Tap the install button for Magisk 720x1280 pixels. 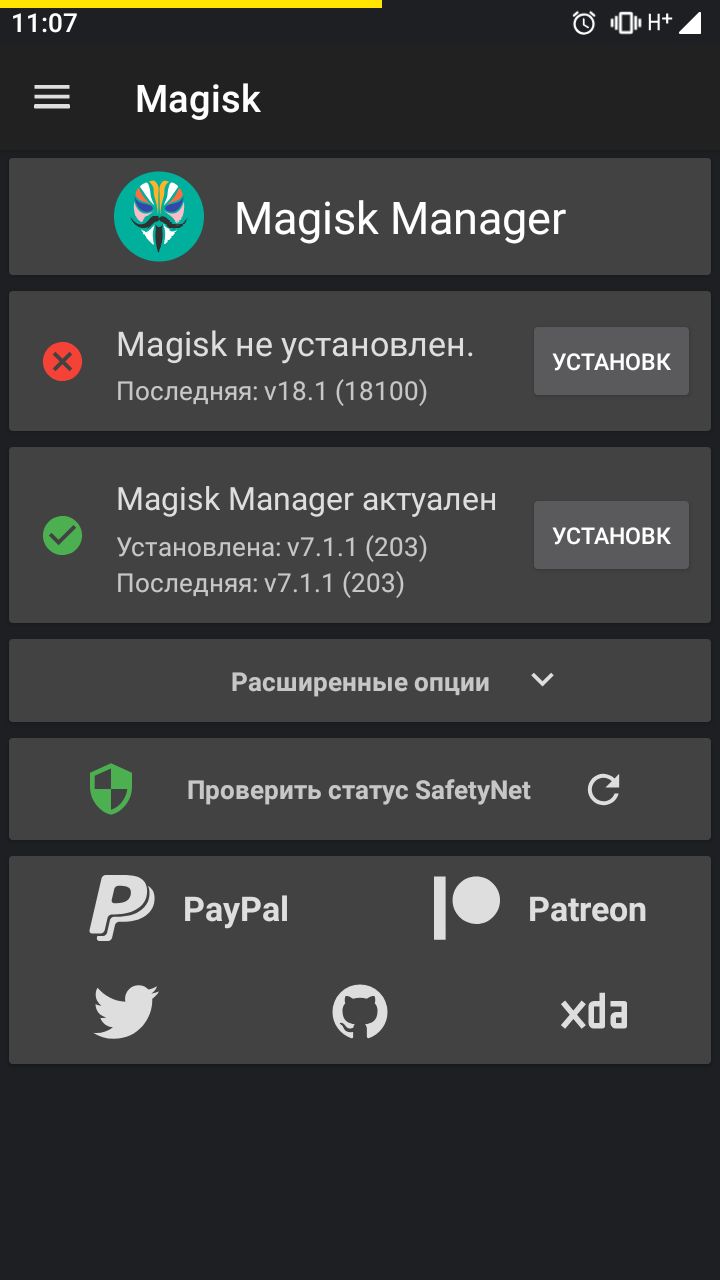(611, 361)
